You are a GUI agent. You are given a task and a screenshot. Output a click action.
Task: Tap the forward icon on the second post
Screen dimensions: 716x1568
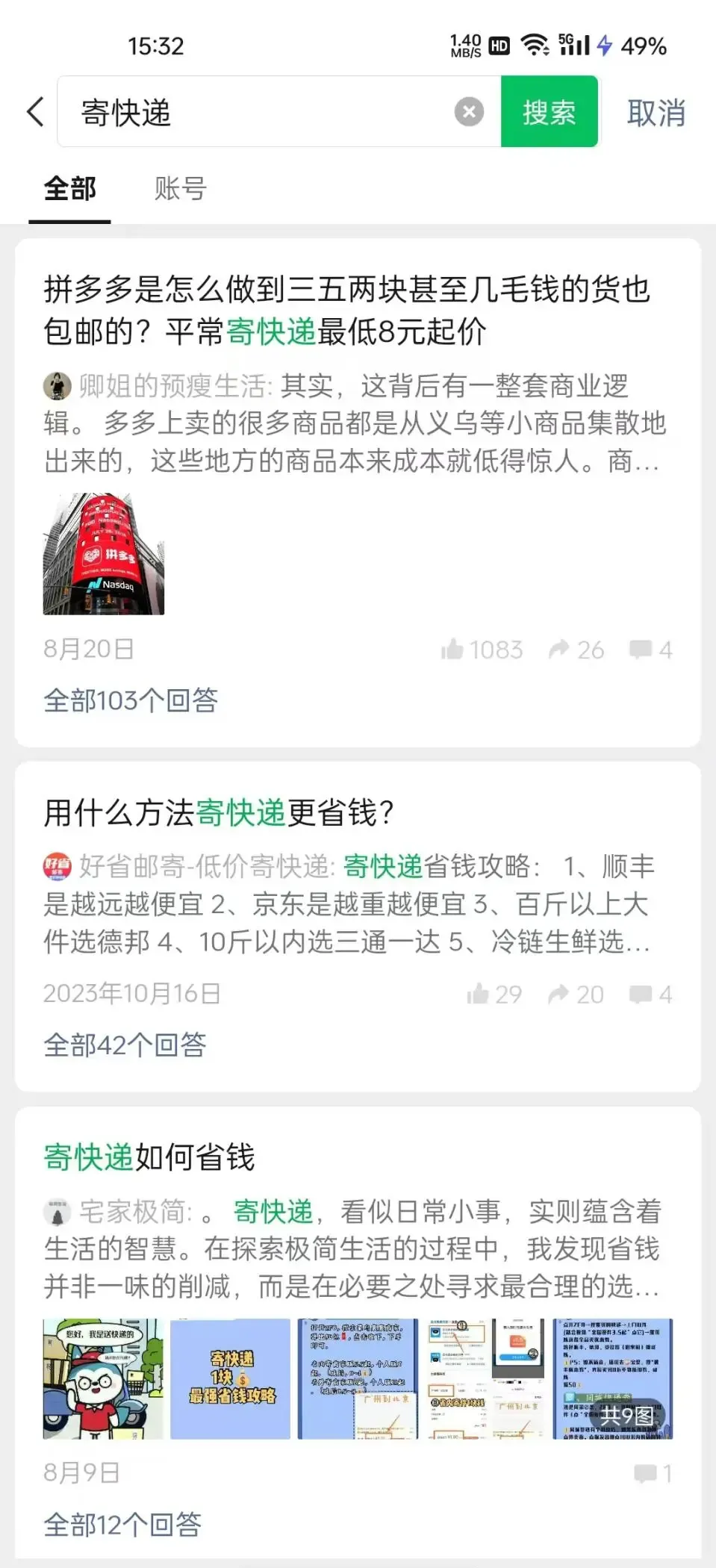pyautogui.click(x=558, y=994)
